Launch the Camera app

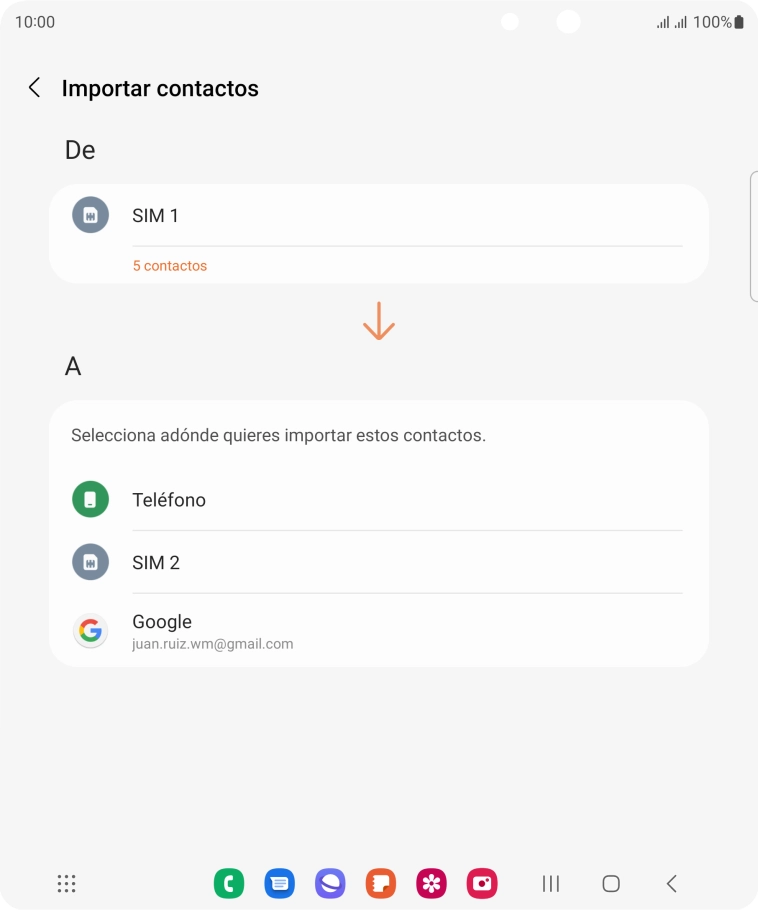pos(481,883)
